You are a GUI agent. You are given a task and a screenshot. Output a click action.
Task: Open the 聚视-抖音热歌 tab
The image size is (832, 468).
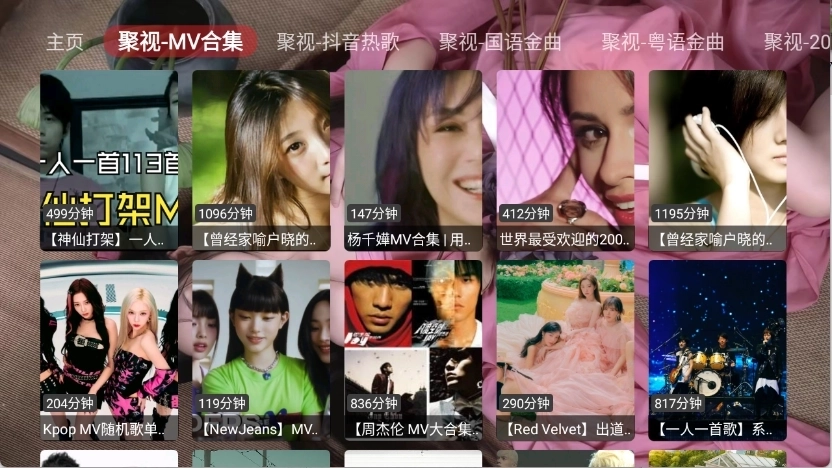tap(338, 42)
